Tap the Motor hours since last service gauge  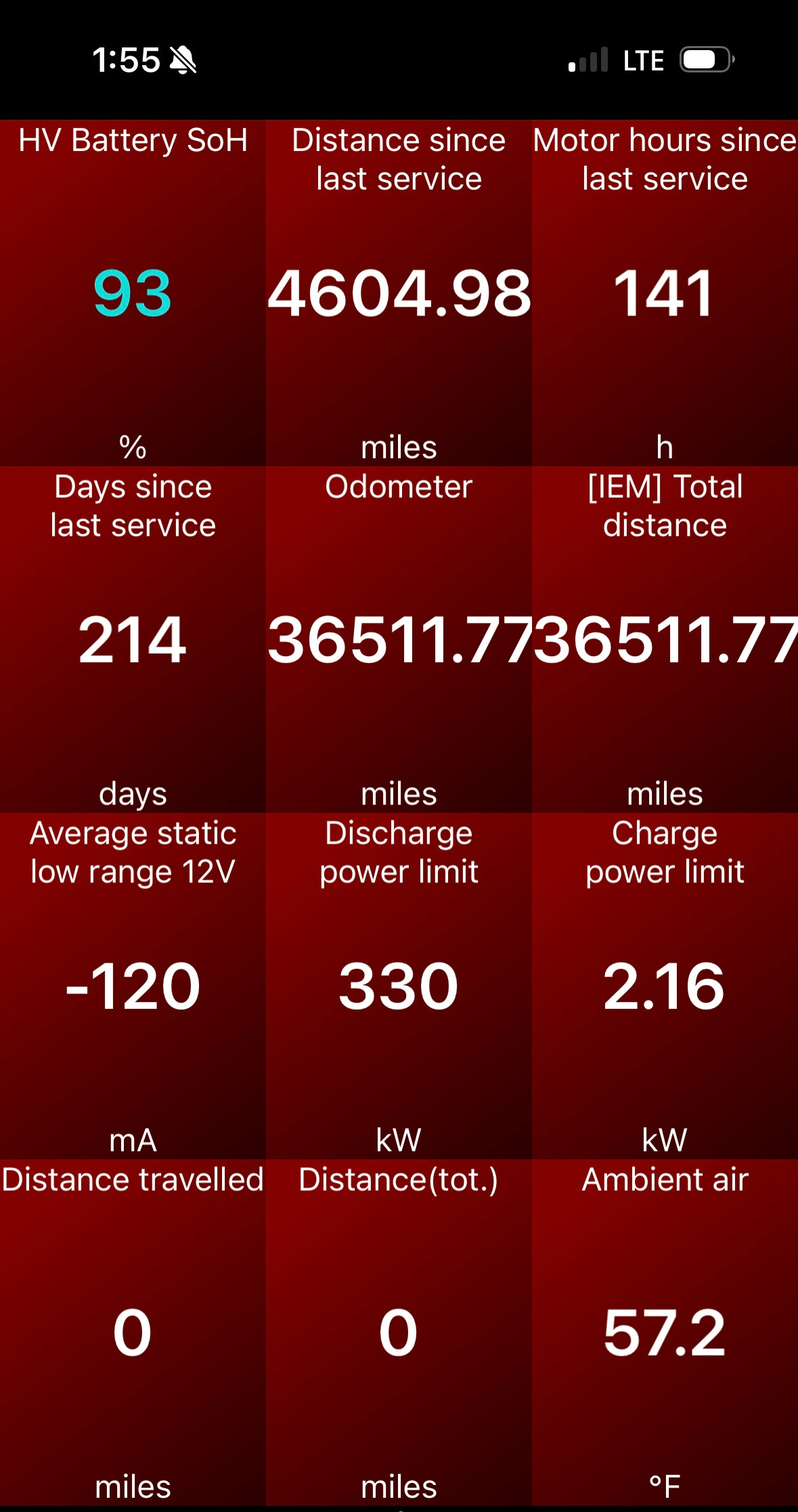665,293
